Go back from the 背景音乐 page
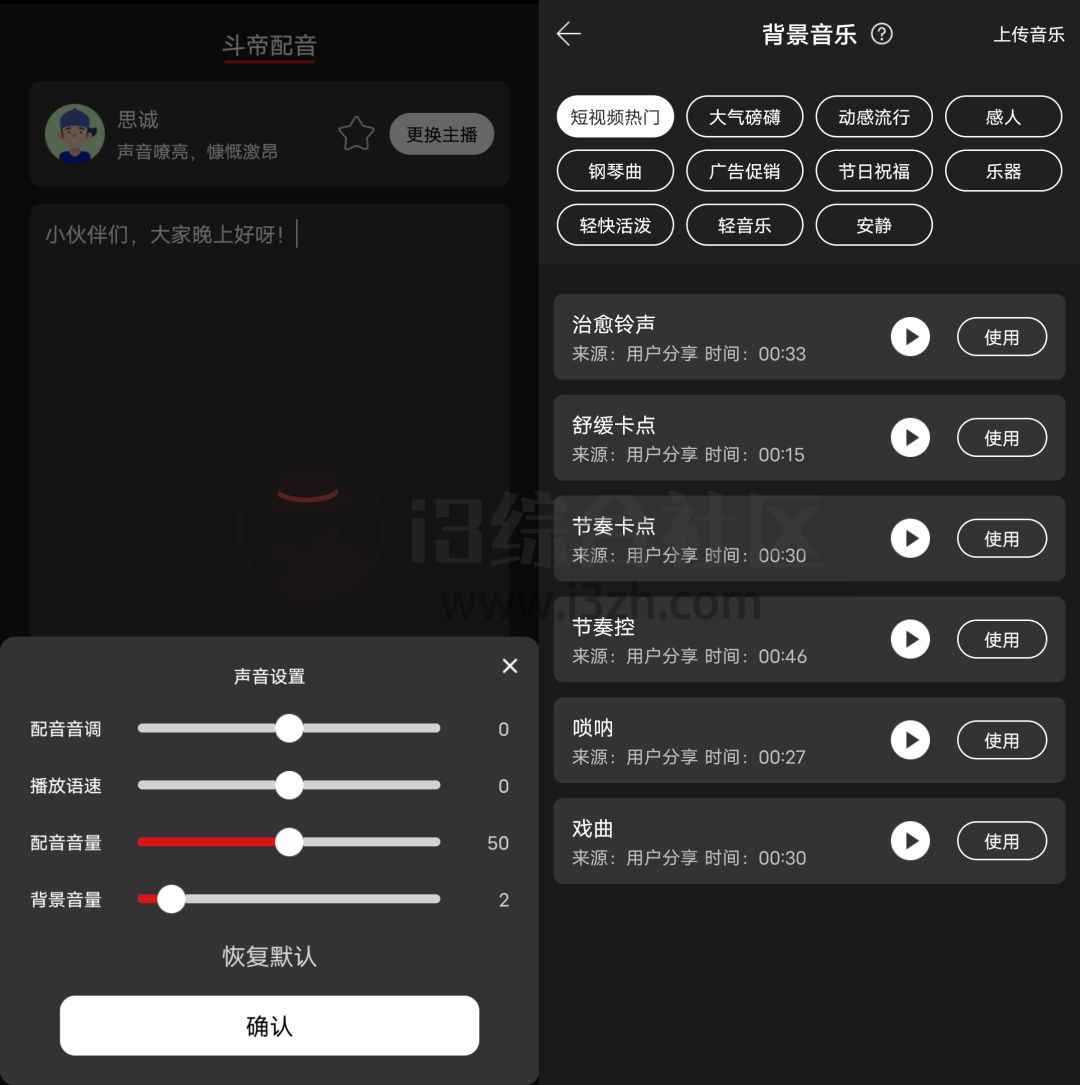The height and width of the screenshot is (1085, 1080). [x=568, y=34]
